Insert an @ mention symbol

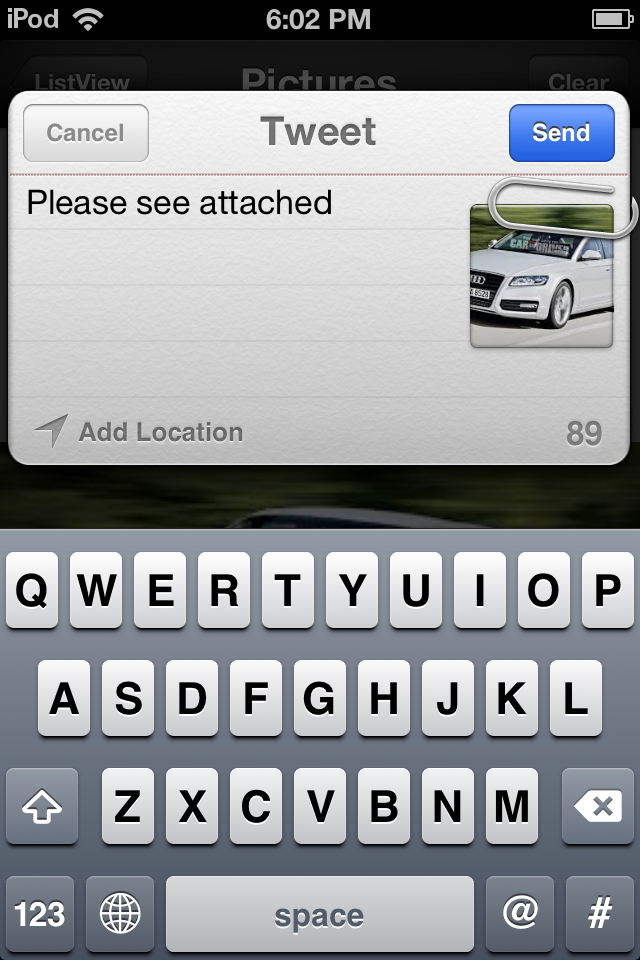[520, 914]
